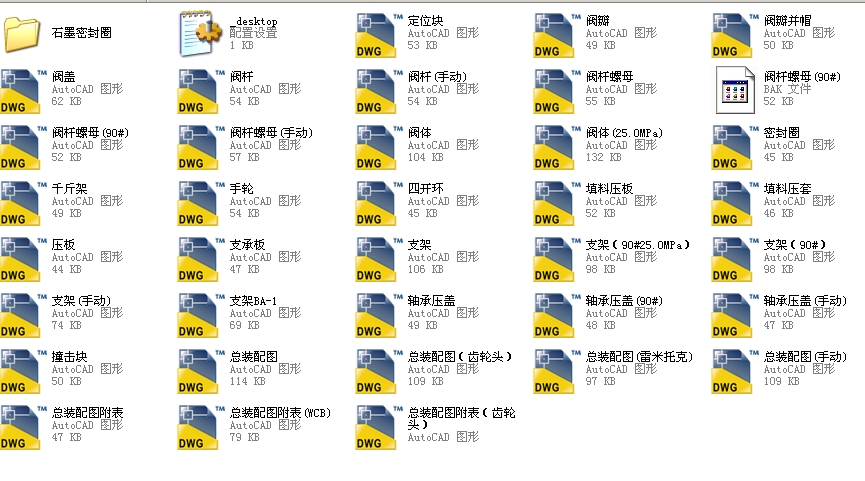Select the 阀杆 (手动) drawing
865x481 pixels.
[378, 91]
